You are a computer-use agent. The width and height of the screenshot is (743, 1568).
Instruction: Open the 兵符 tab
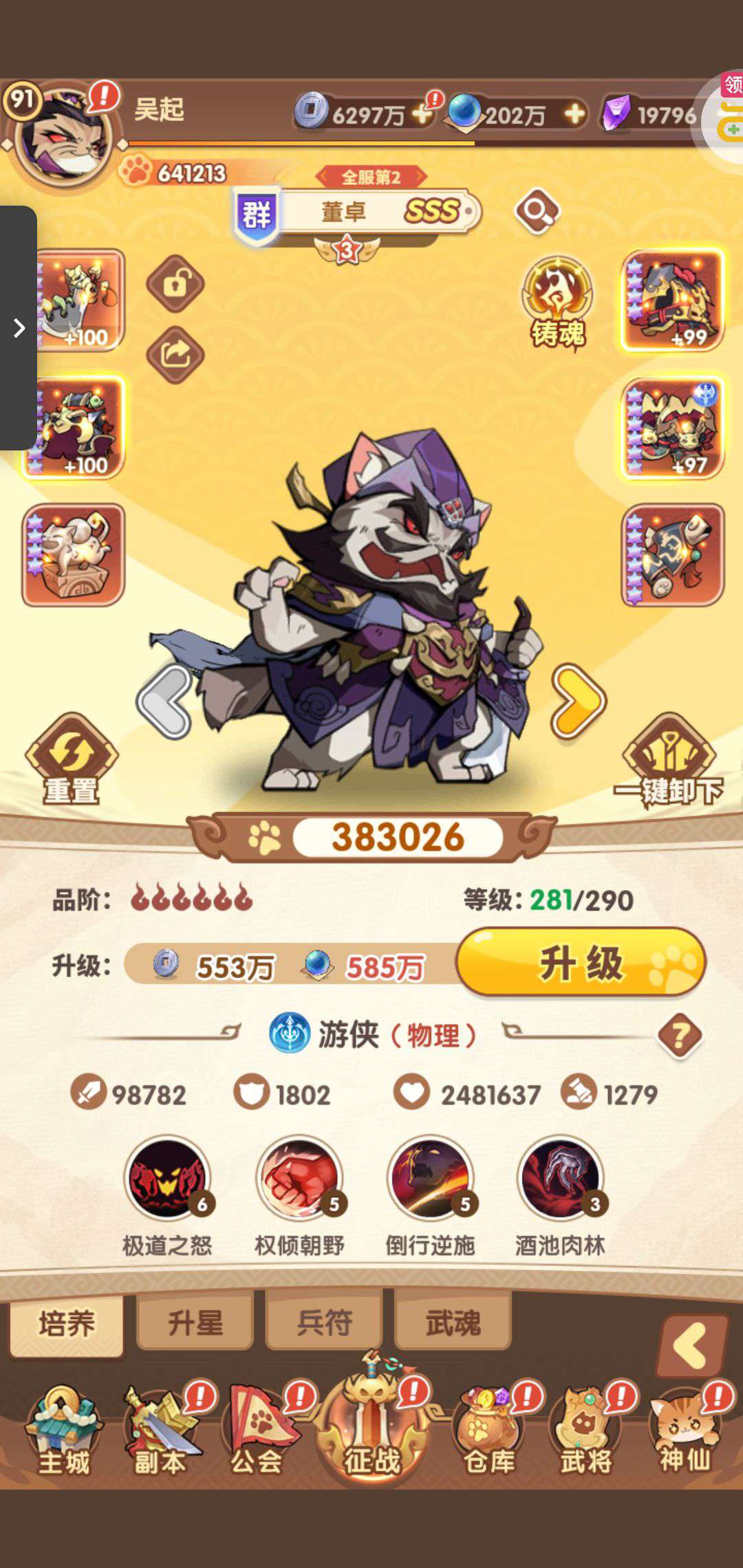click(324, 1322)
